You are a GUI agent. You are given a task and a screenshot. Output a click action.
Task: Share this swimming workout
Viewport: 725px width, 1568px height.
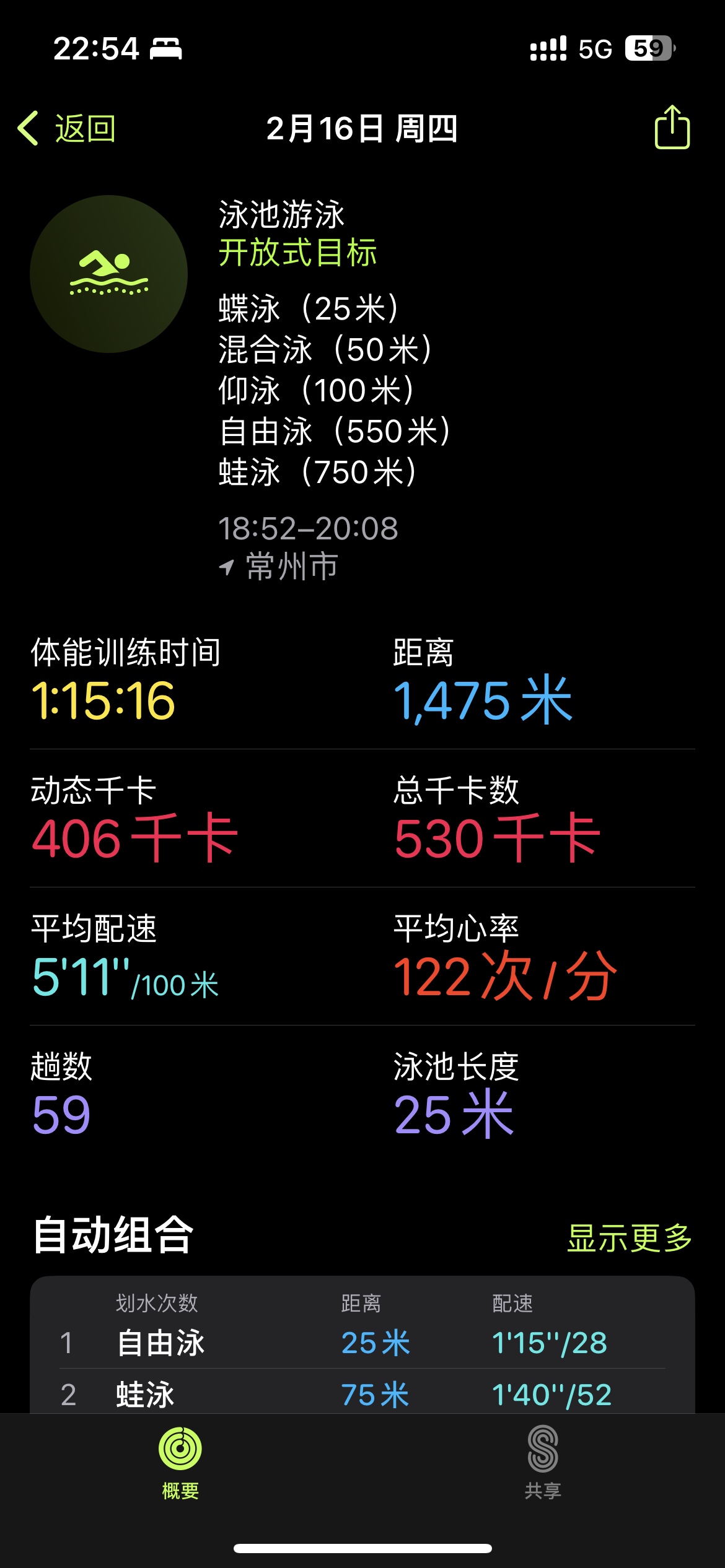click(672, 127)
